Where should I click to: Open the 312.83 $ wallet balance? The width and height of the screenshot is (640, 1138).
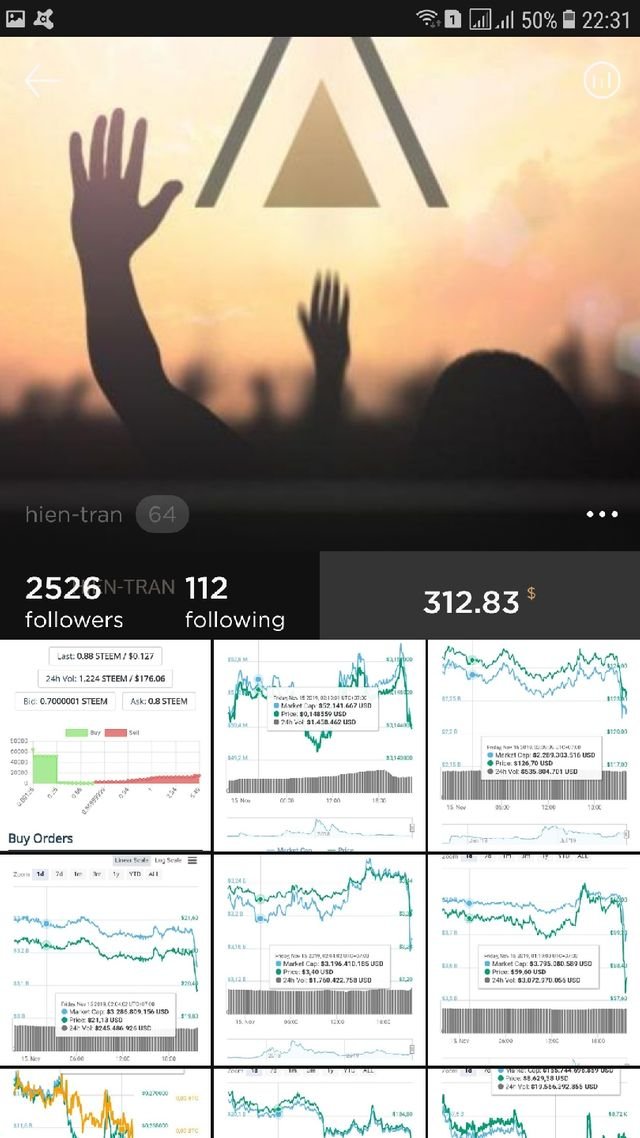click(x=479, y=601)
